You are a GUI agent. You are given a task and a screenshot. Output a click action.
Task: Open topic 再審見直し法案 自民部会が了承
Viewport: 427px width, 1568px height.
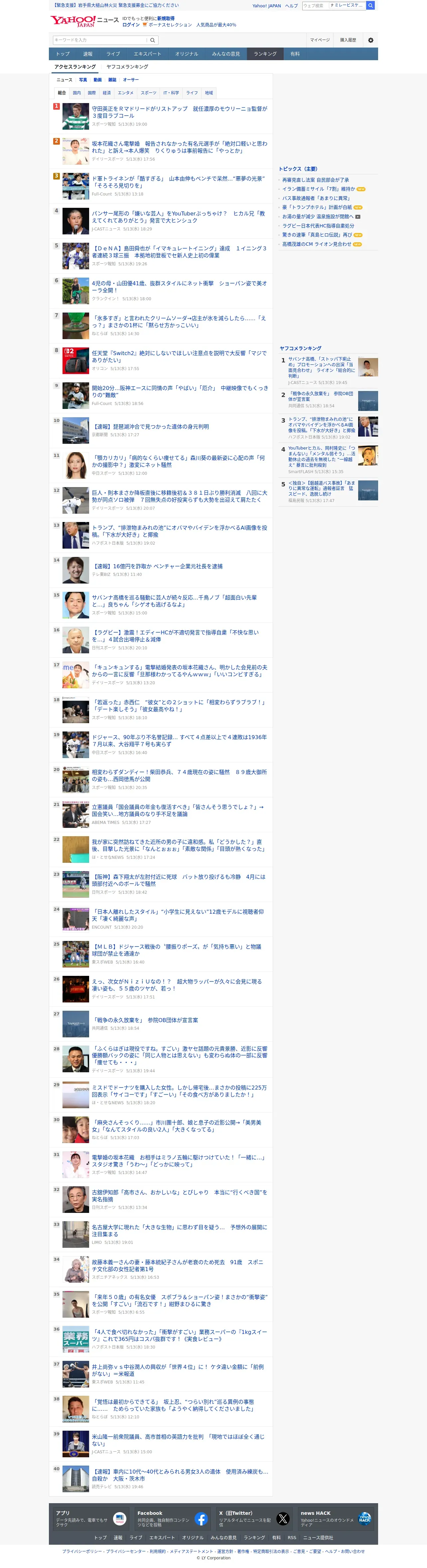[x=316, y=180]
